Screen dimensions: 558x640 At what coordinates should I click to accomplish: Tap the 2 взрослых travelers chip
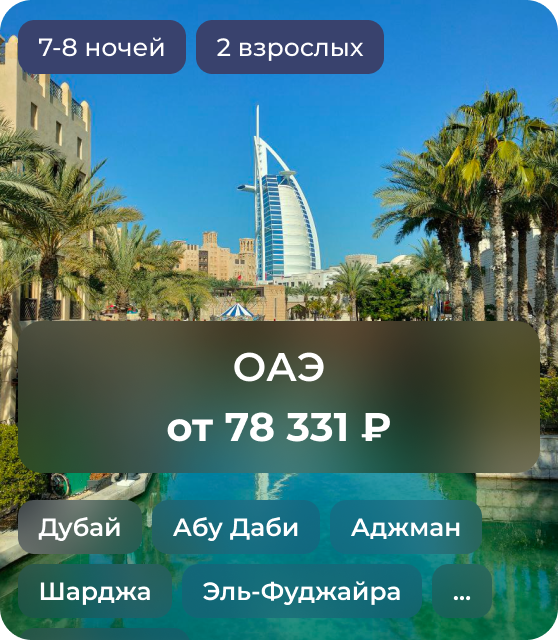(290, 47)
